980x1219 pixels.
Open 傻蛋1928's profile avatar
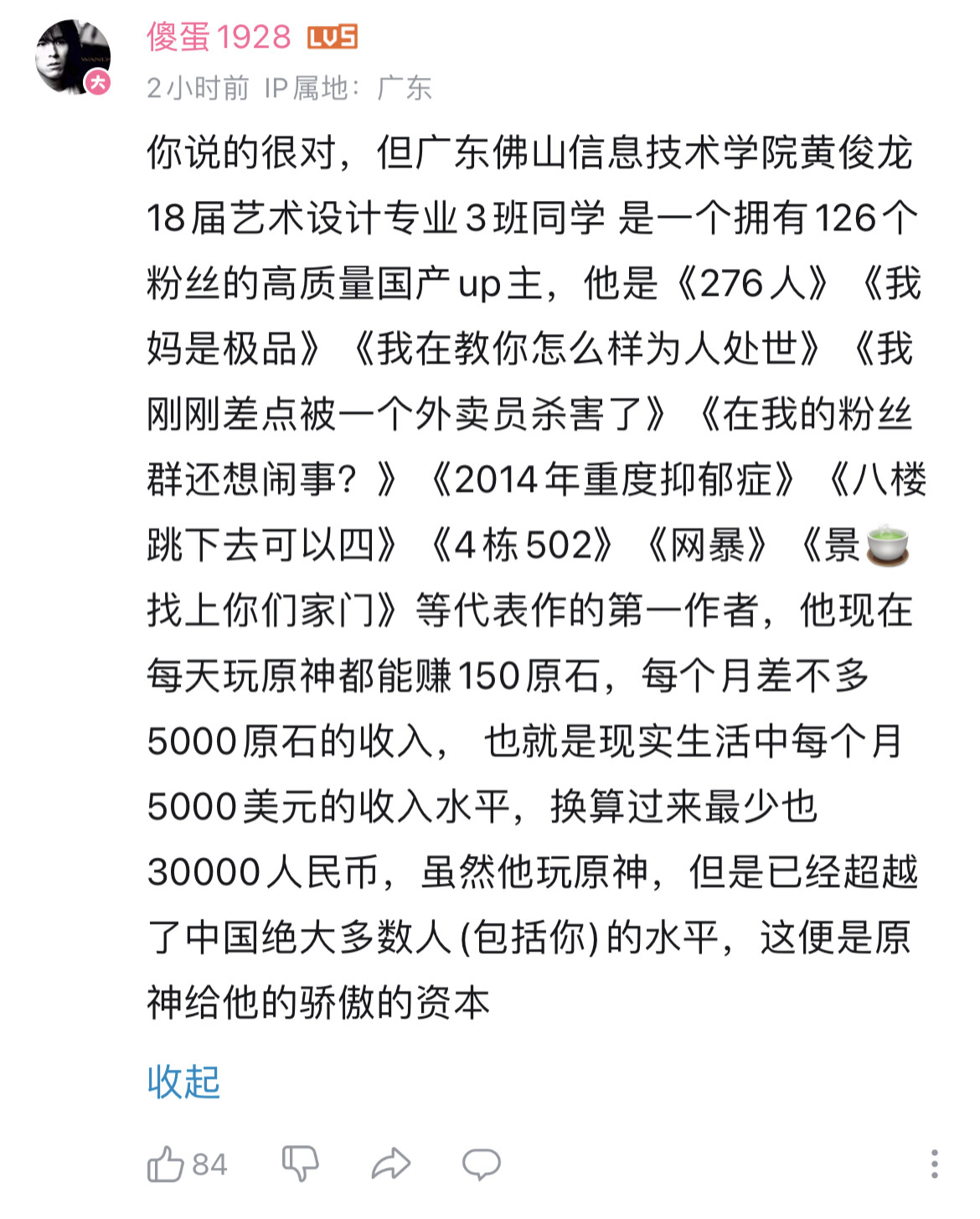pos(72,58)
